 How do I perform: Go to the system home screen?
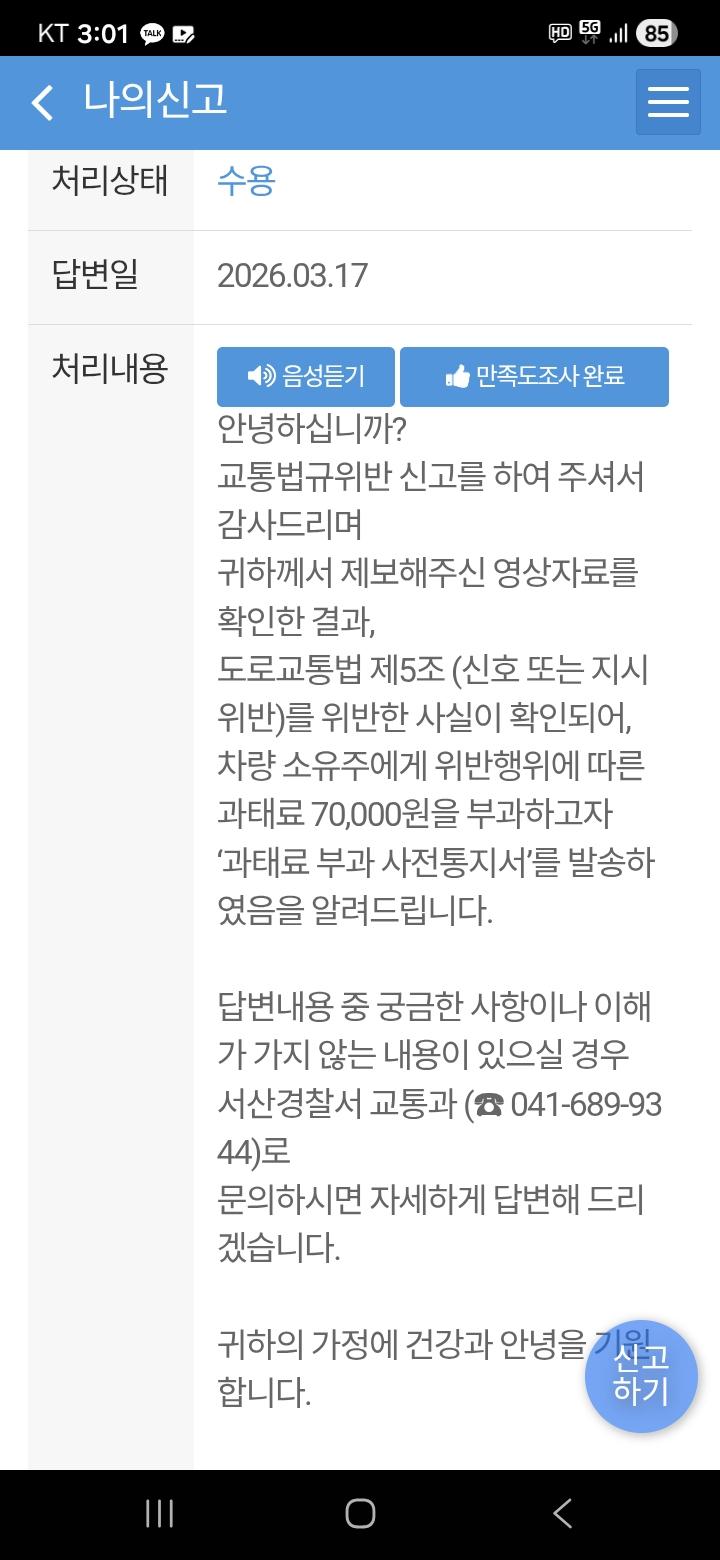360,1513
